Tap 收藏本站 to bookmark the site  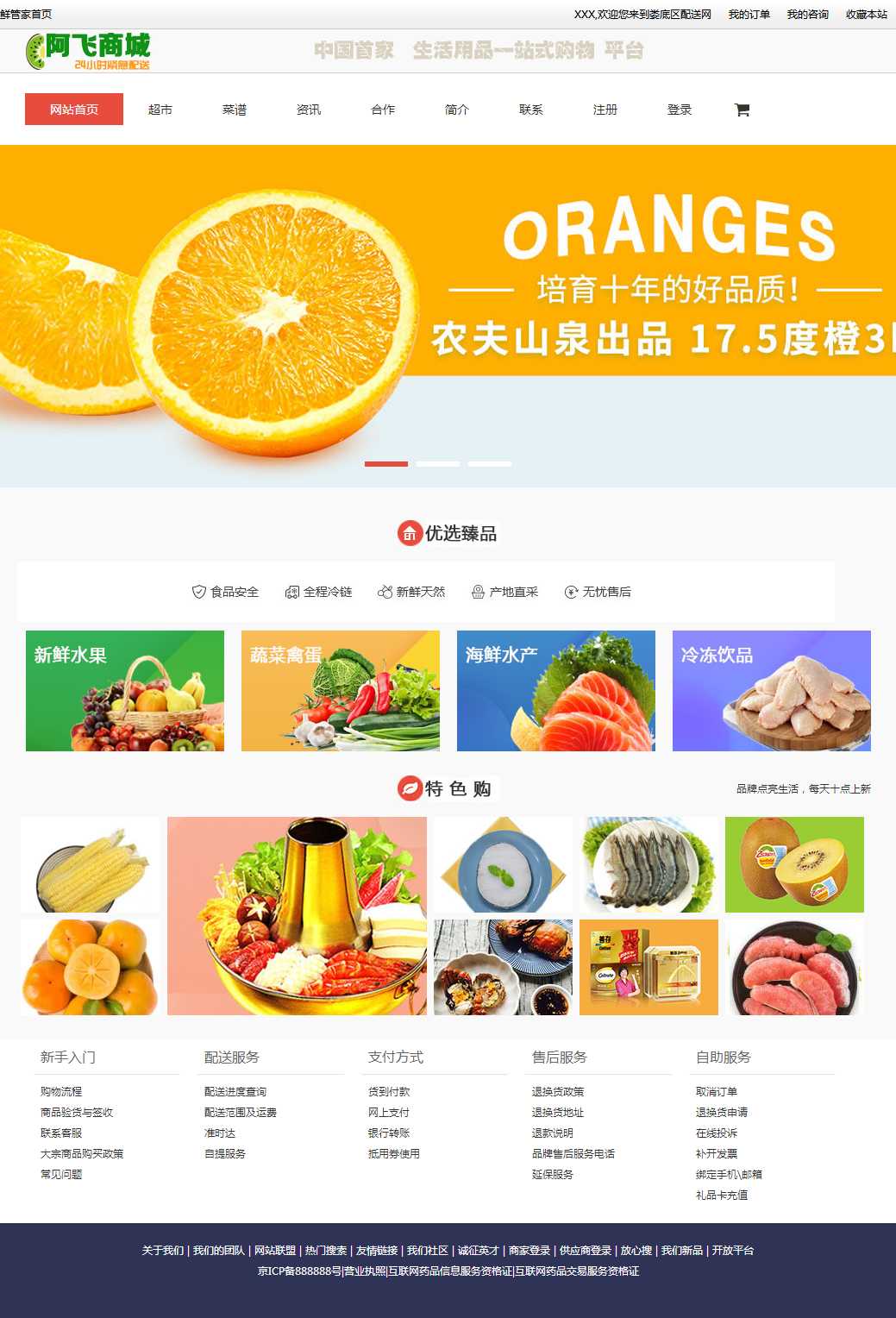tap(866, 15)
